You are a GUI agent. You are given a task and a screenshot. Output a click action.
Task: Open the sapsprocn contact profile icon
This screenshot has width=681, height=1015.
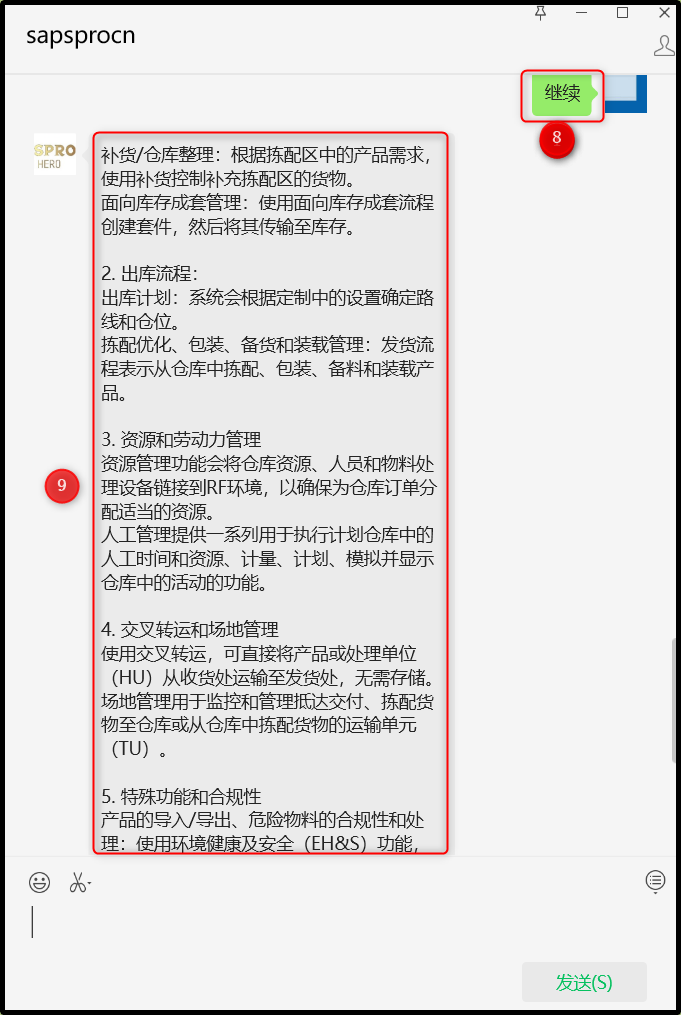(664, 45)
